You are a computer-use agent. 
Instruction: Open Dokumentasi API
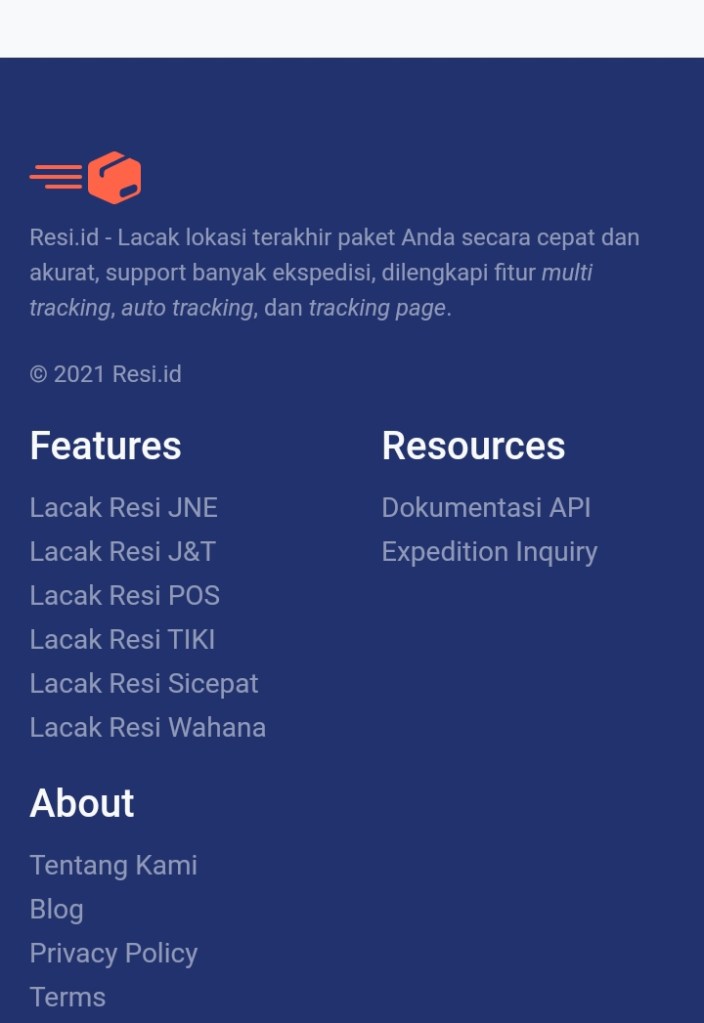486,508
